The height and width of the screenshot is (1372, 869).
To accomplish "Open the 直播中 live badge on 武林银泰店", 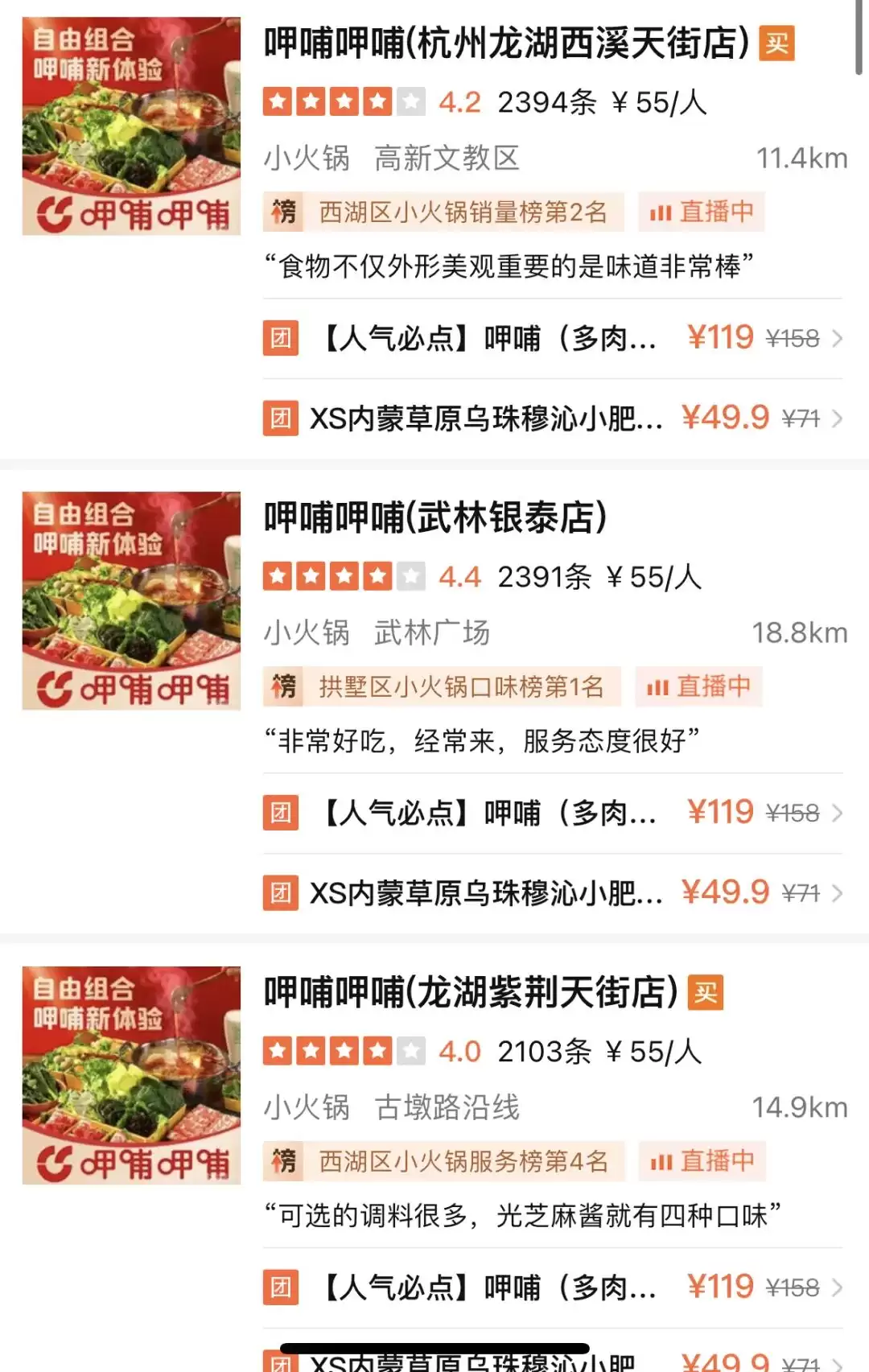I will tap(699, 686).
